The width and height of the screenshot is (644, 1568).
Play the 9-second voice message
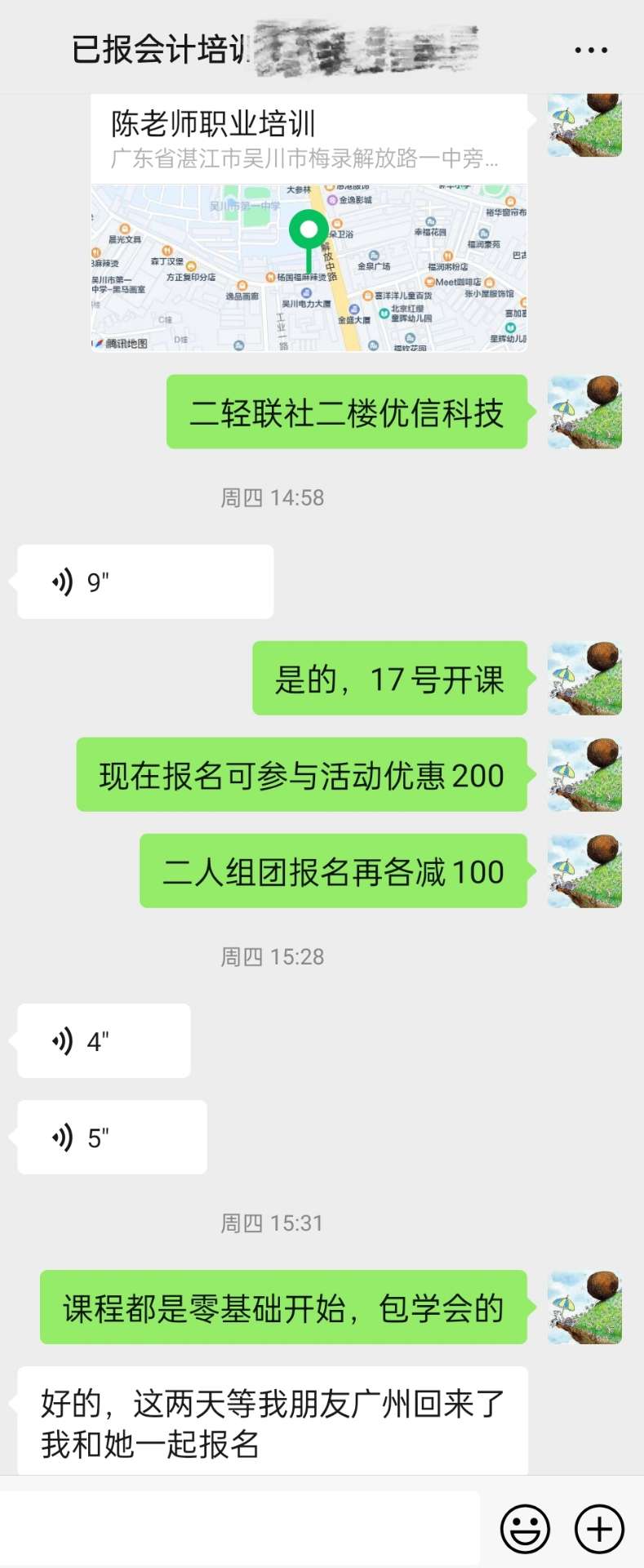(144, 581)
